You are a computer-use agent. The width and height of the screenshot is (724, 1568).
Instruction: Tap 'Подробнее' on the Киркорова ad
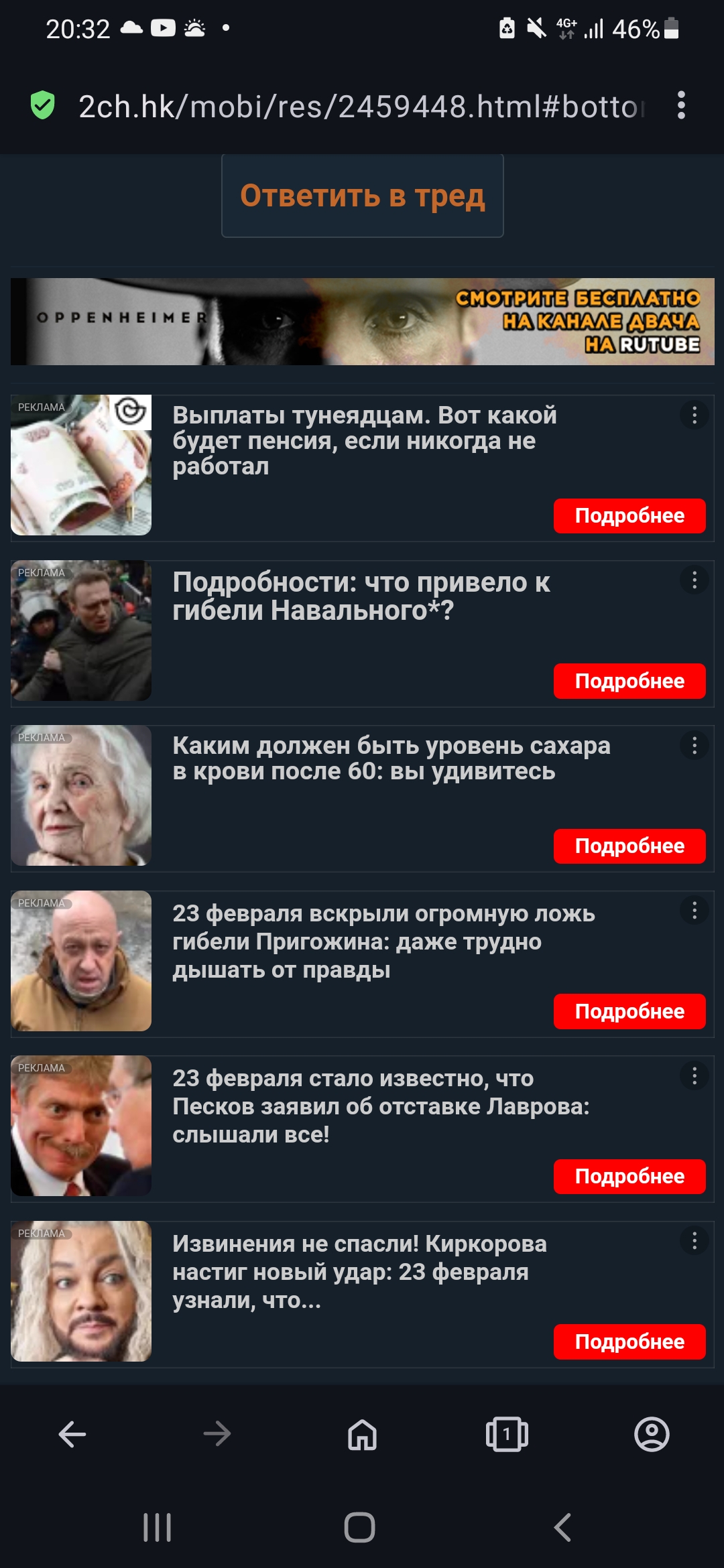point(629,1342)
